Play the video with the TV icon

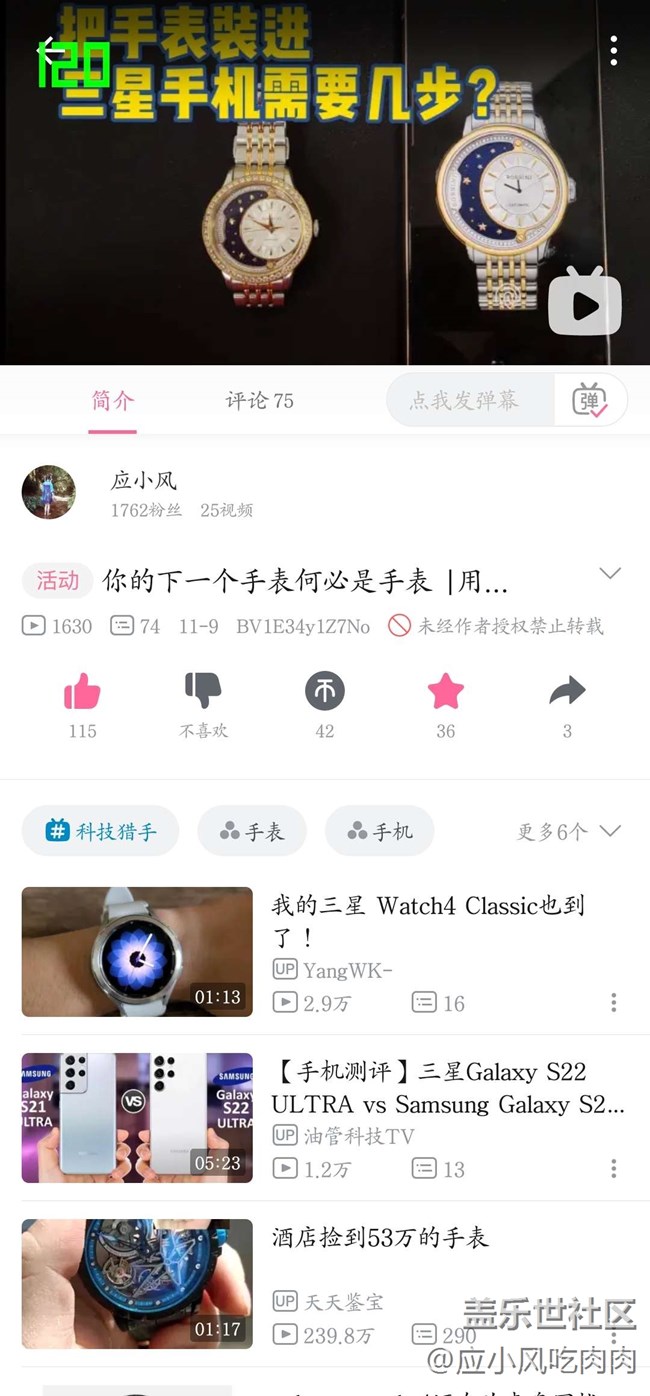585,303
